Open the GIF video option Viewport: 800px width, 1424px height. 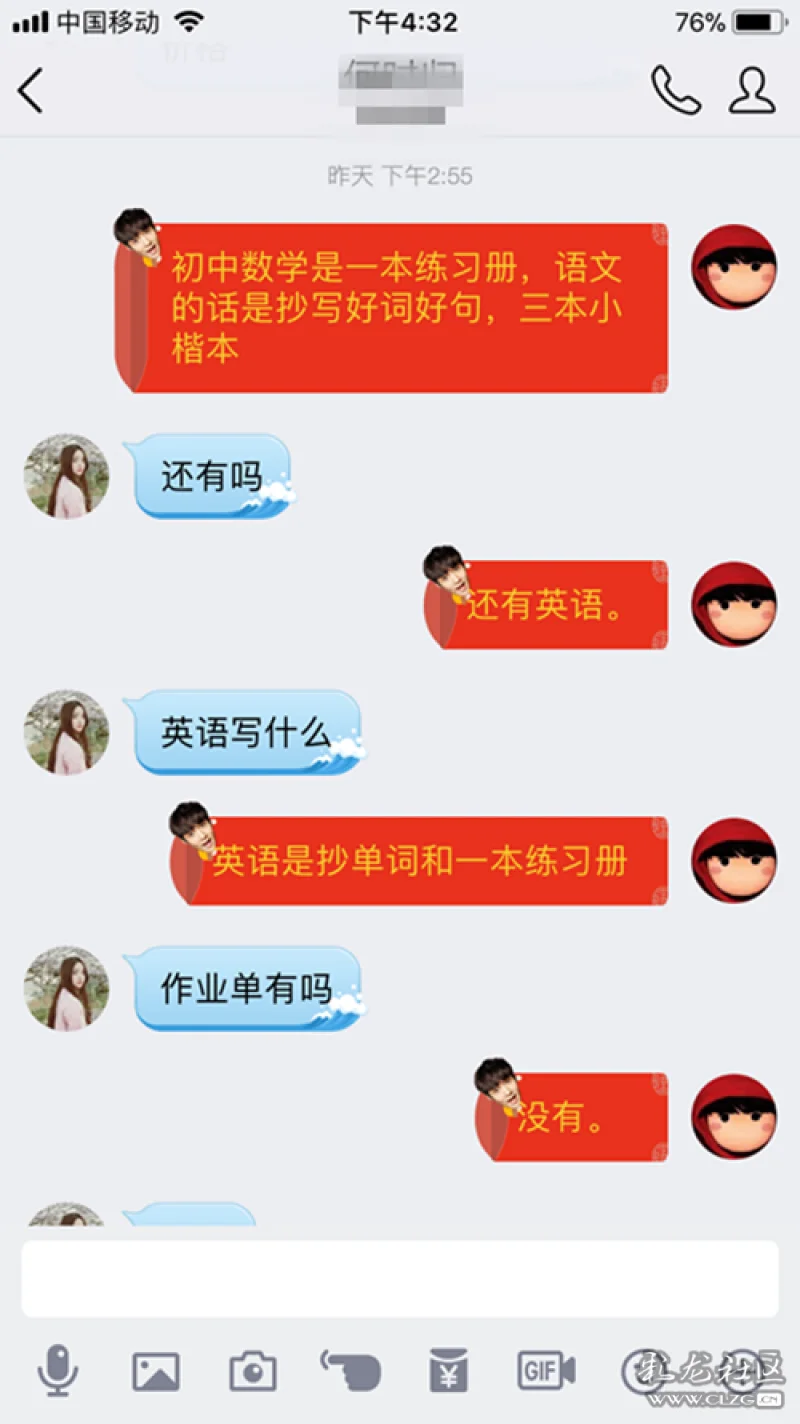click(546, 1370)
